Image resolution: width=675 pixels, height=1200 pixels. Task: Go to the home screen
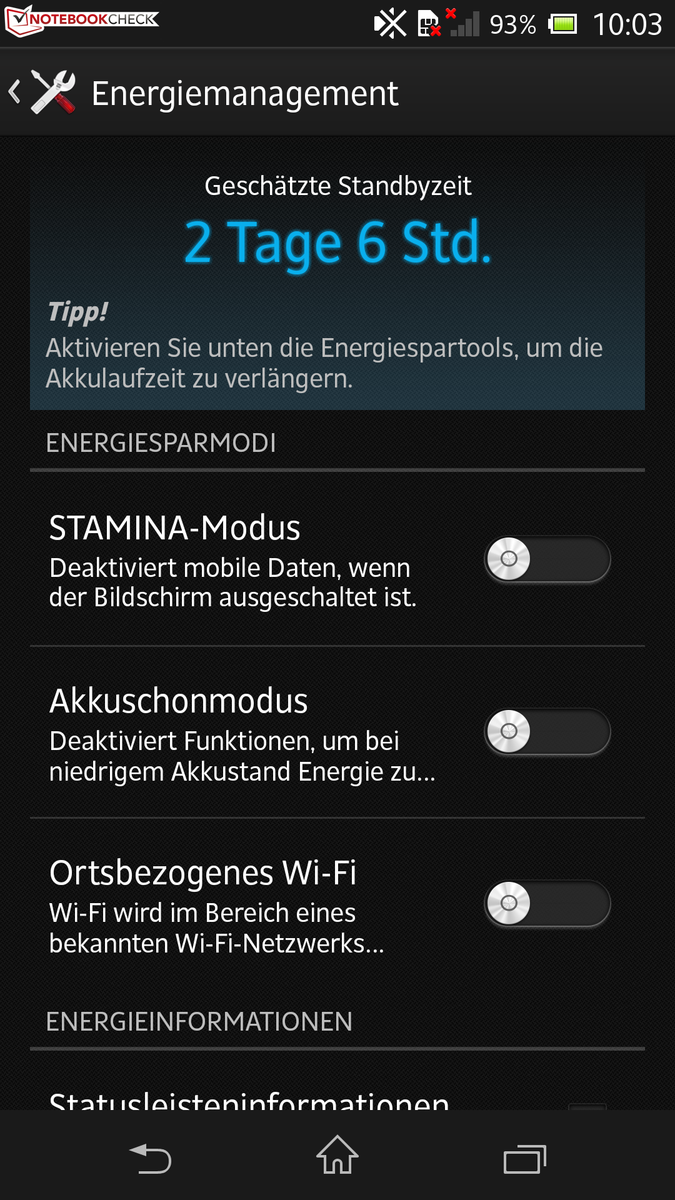pos(337,1158)
